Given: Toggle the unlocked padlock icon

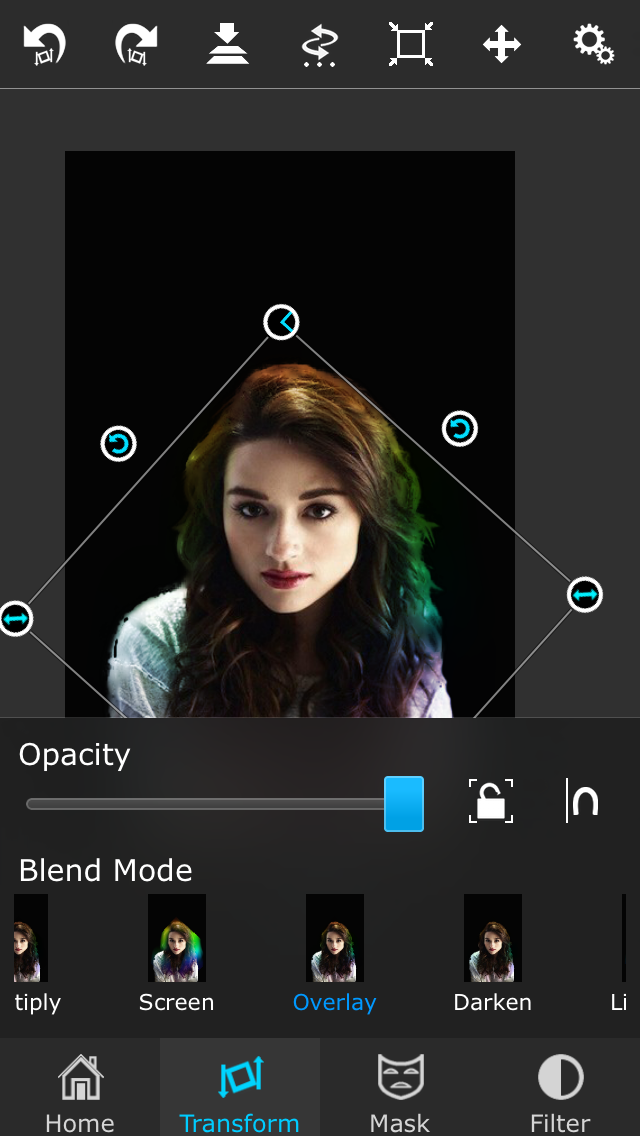Looking at the screenshot, I should [491, 801].
